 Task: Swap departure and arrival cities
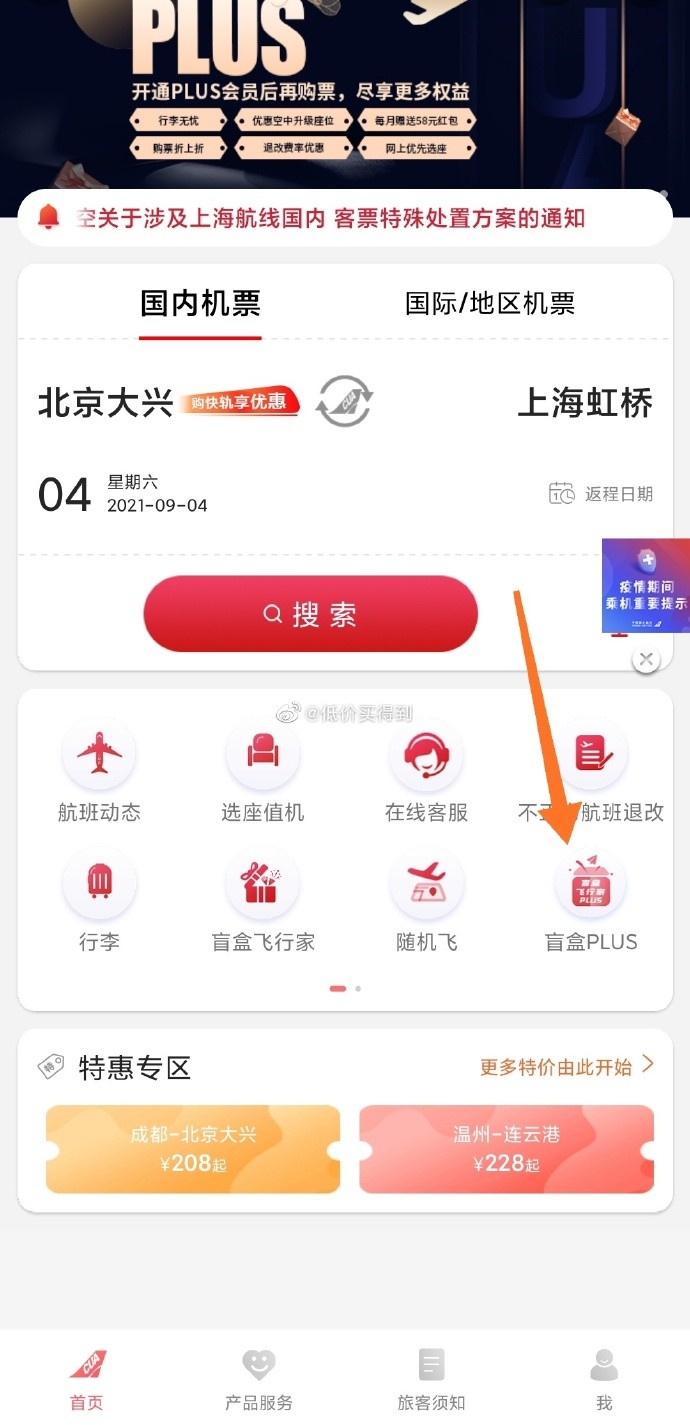(x=344, y=402)
